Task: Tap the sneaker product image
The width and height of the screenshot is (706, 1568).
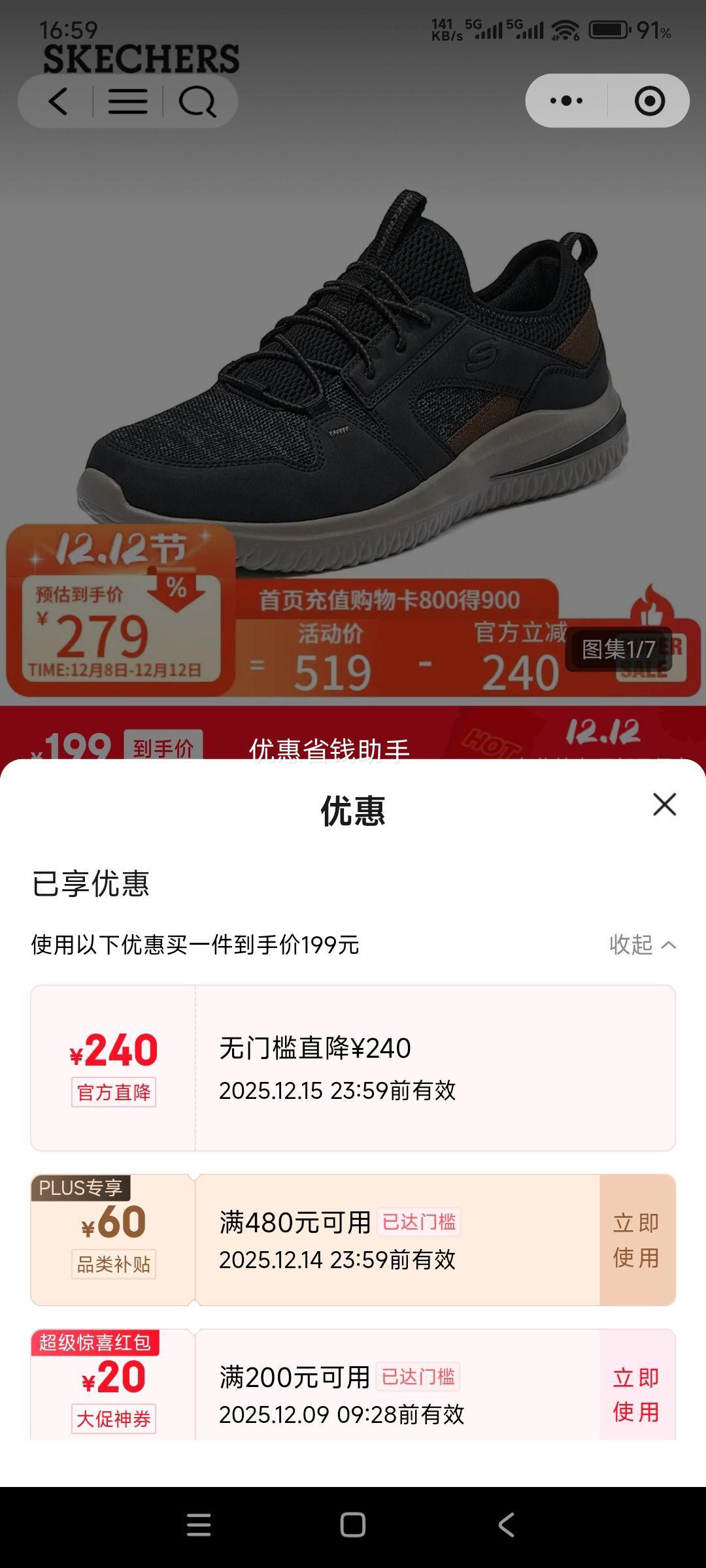Action: coord(353,359)
